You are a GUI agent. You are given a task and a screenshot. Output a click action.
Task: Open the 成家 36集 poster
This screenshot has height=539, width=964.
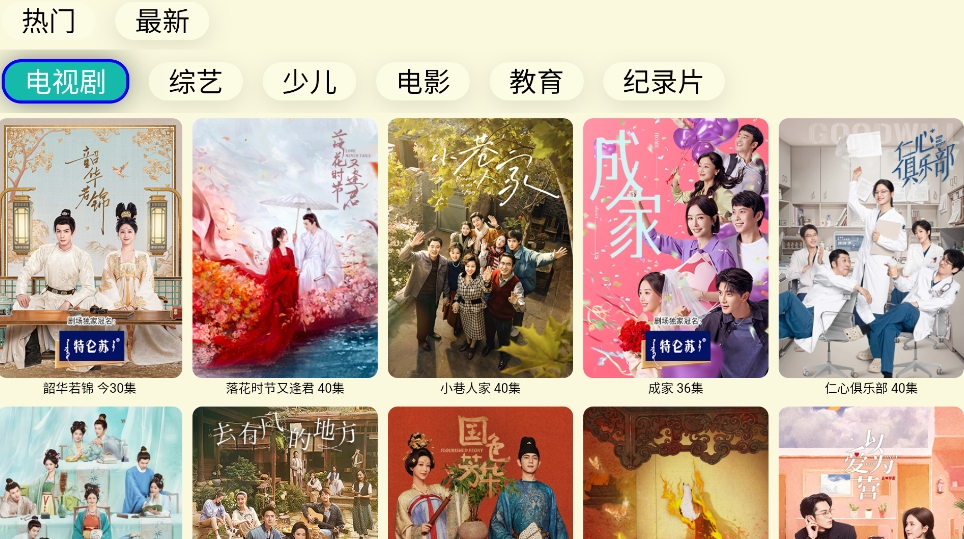tap(676, 248)
